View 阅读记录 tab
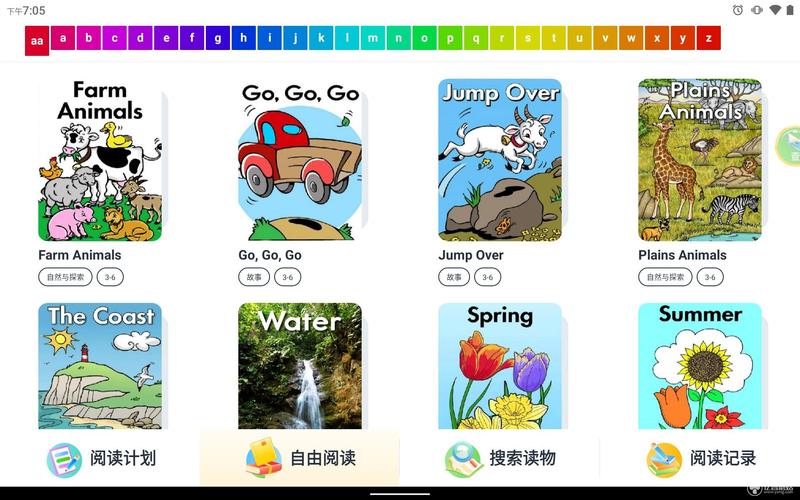This screenshot has width=800, height=500. (x=700, y=459)
